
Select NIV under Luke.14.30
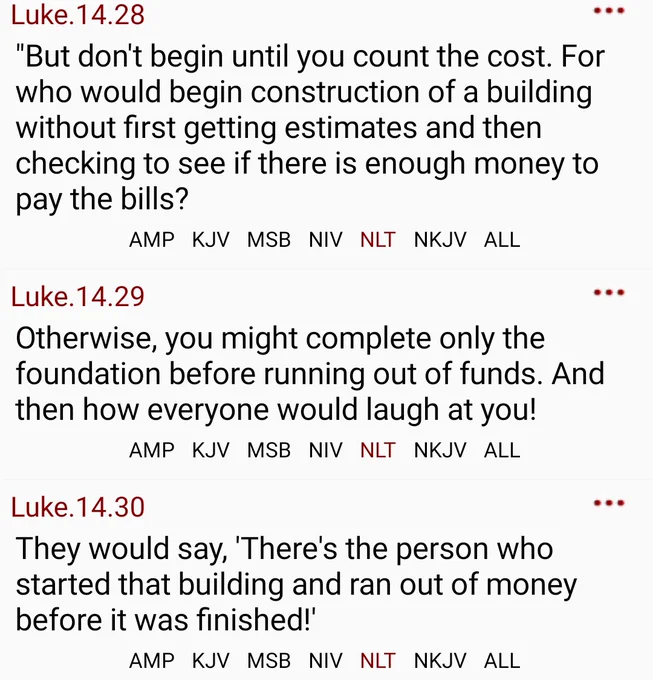point(326,661)
